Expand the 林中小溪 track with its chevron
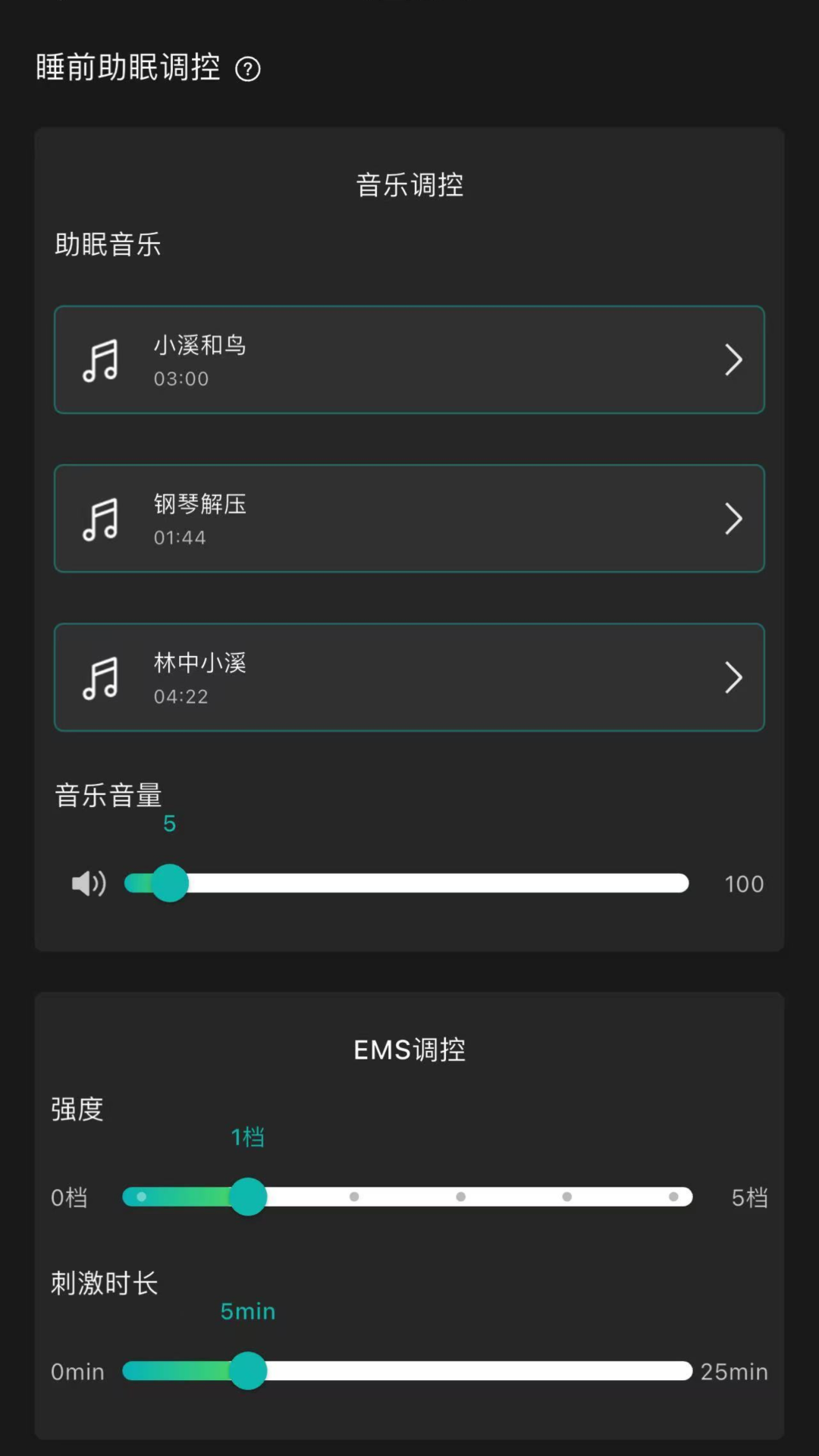 click(x=733, y=677)
